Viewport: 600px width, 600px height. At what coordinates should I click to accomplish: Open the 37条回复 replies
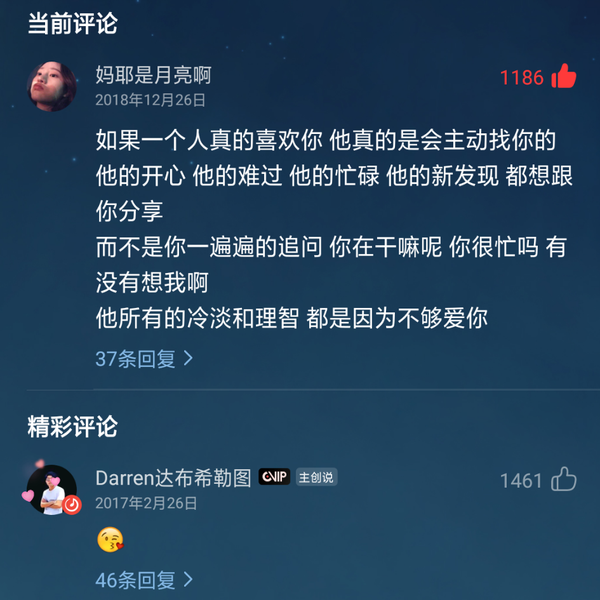tap(144, 358)
